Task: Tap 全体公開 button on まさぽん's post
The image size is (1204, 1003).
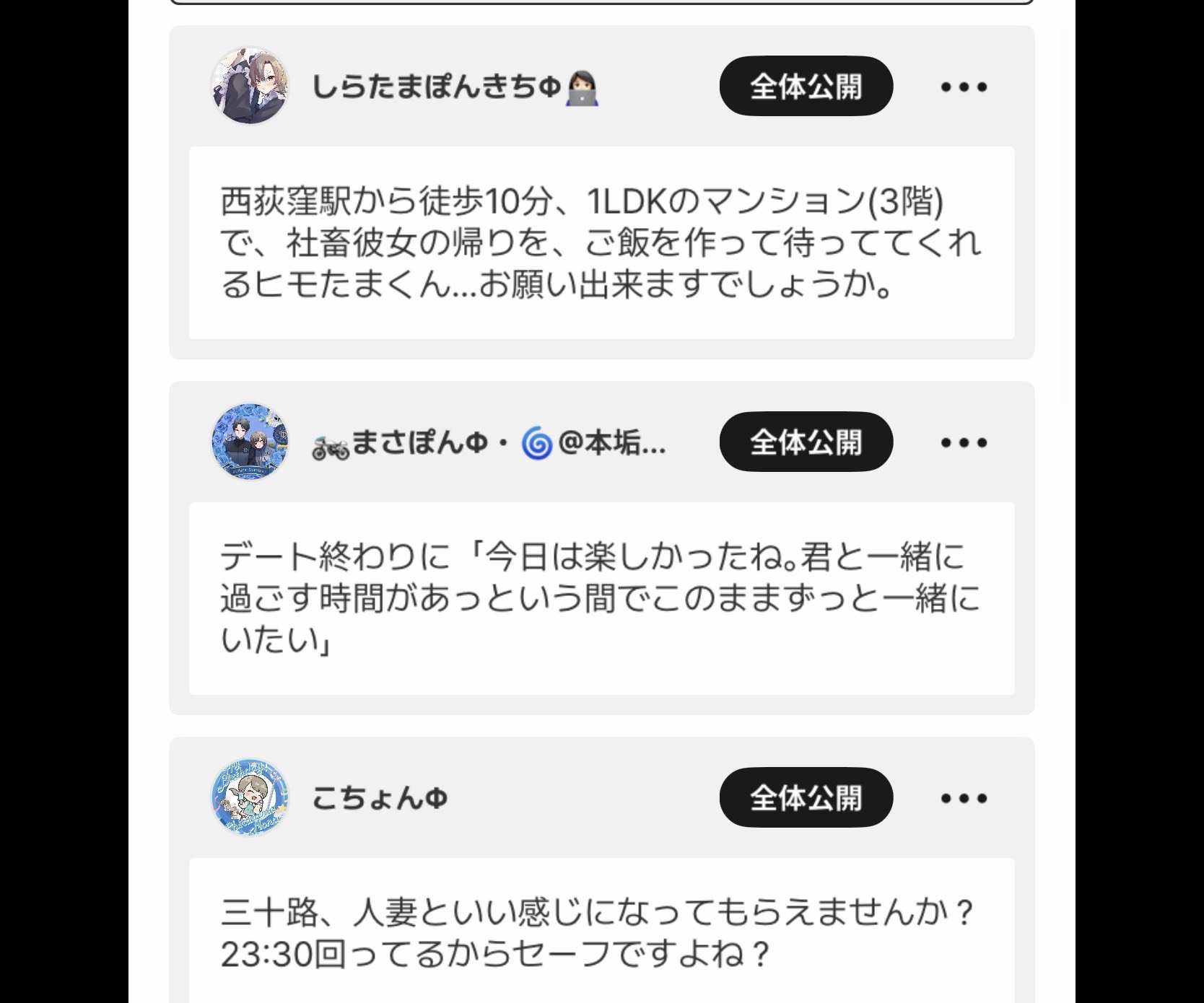Action: (806, 442)
